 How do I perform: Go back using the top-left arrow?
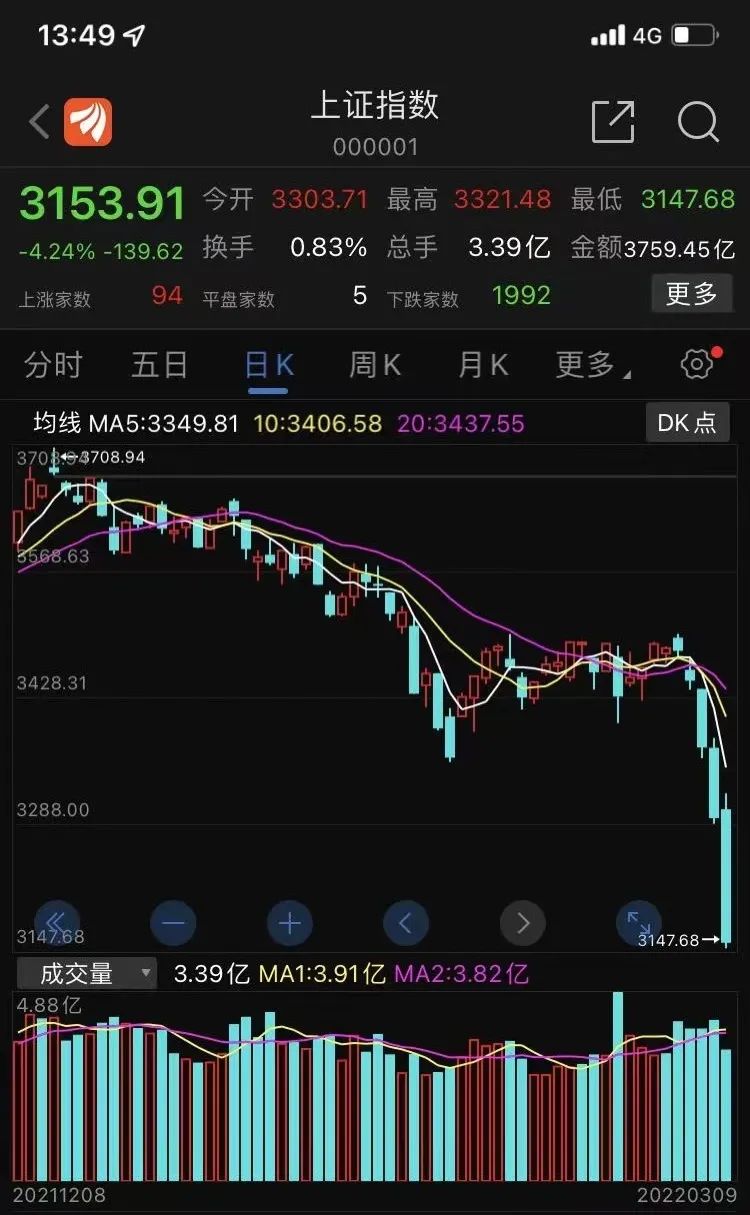point(39,123)
